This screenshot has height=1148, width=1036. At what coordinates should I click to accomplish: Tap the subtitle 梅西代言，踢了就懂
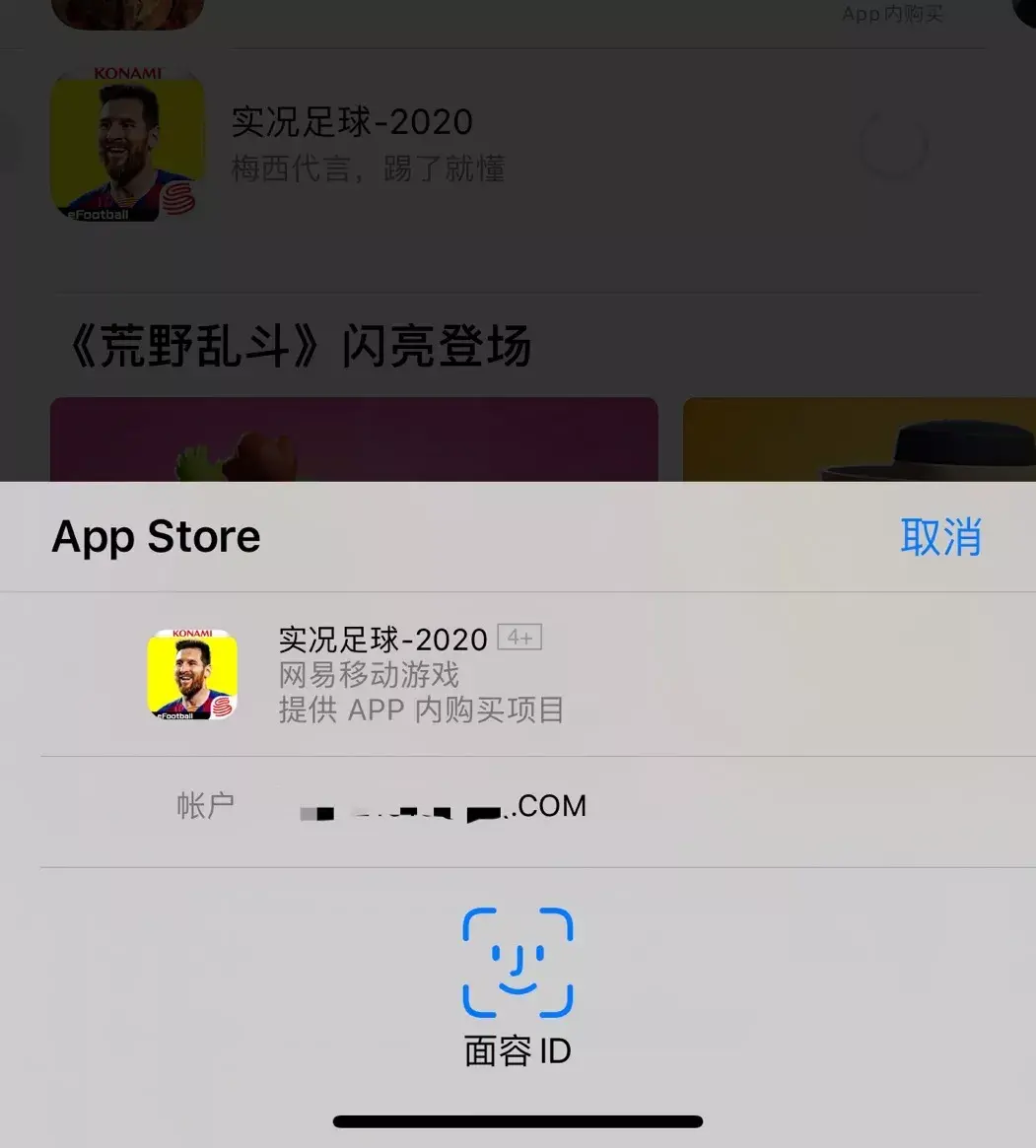[367, 169]
